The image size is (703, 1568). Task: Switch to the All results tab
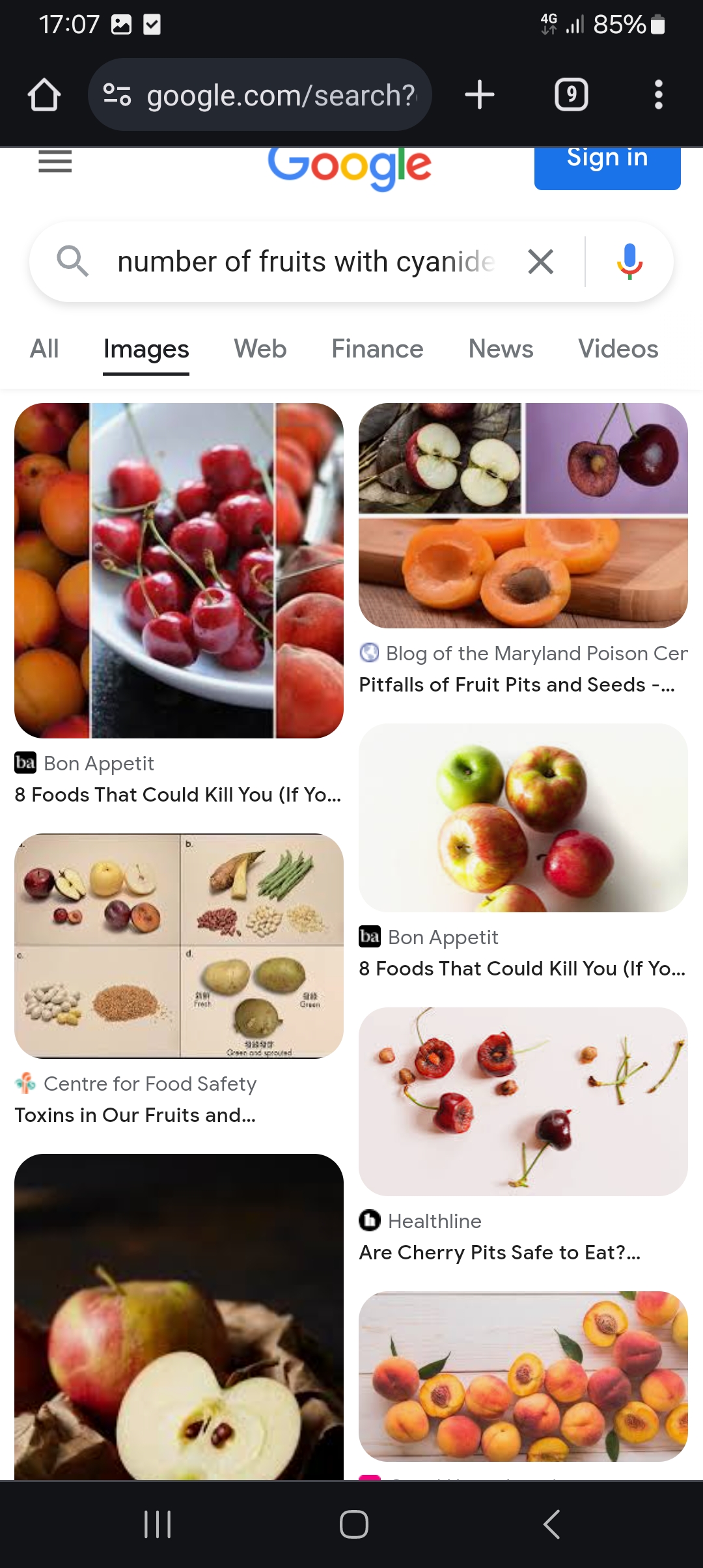[44, 349]
